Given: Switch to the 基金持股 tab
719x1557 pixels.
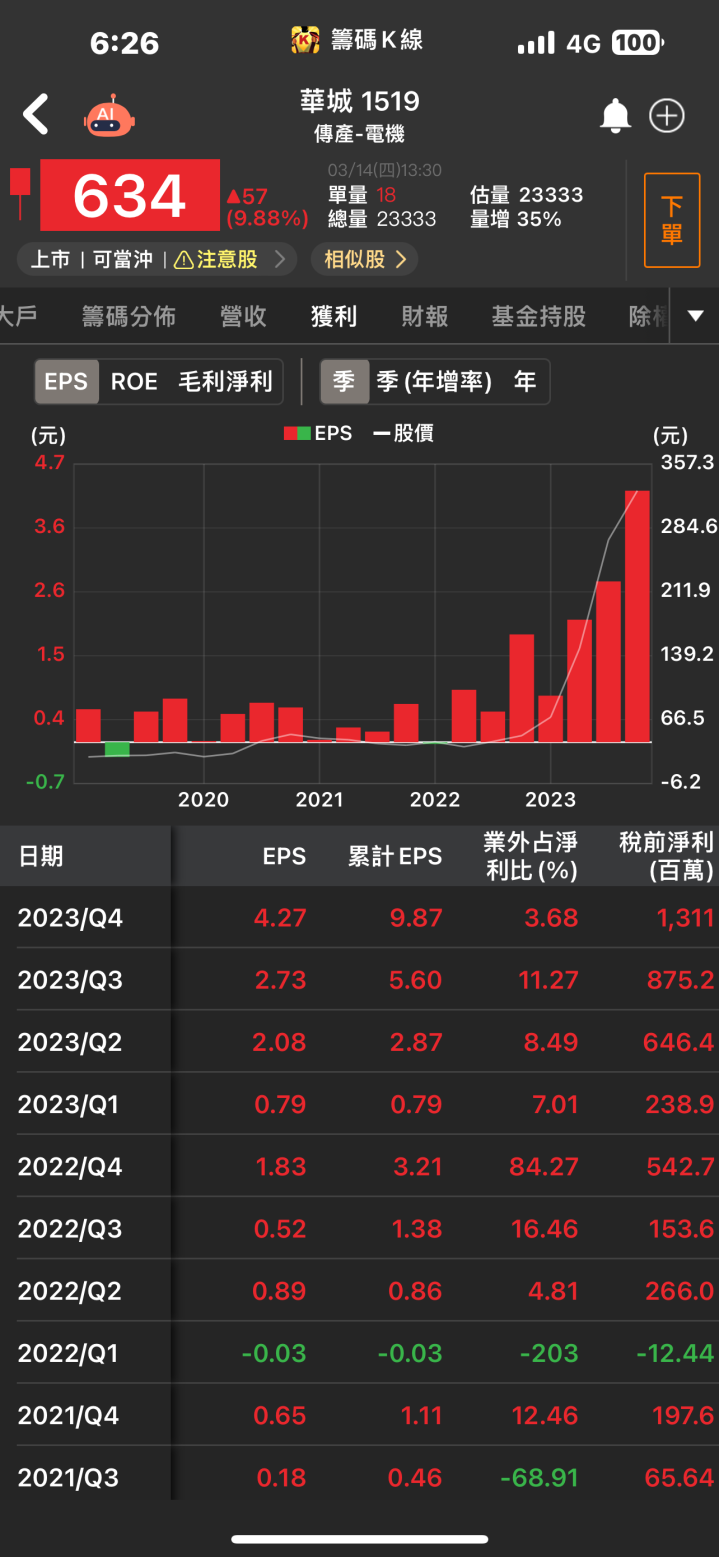Looking at the screenshot, I should click(x=539, y=317).
